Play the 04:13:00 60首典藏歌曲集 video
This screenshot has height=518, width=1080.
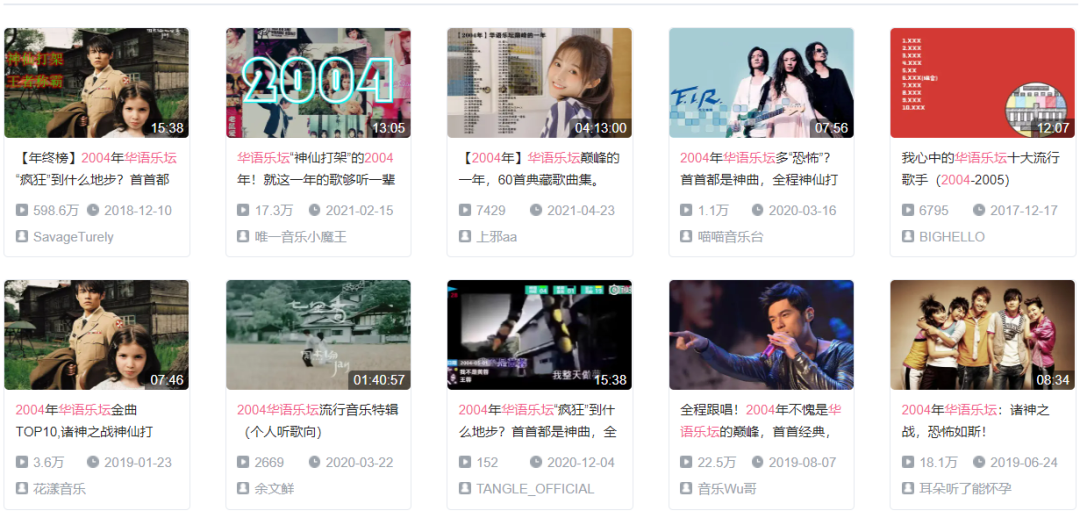click(x=539, y=83)
